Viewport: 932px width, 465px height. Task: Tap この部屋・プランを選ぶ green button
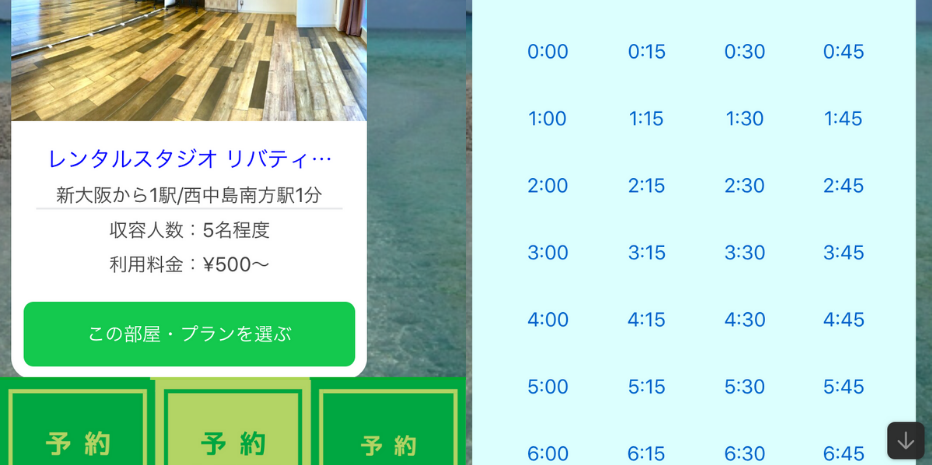tap(189, 334)
